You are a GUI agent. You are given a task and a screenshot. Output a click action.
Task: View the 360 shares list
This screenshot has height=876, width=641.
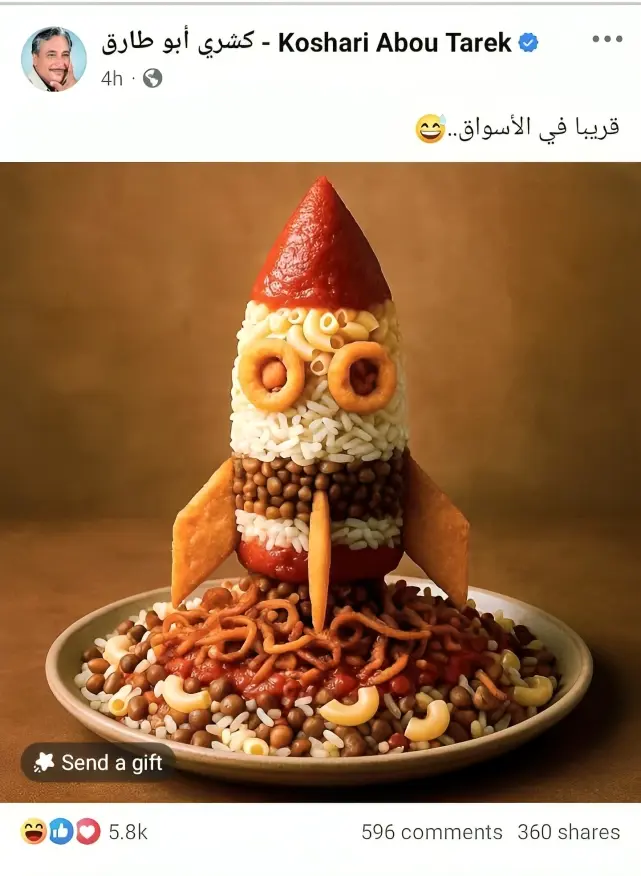(568, 832)
